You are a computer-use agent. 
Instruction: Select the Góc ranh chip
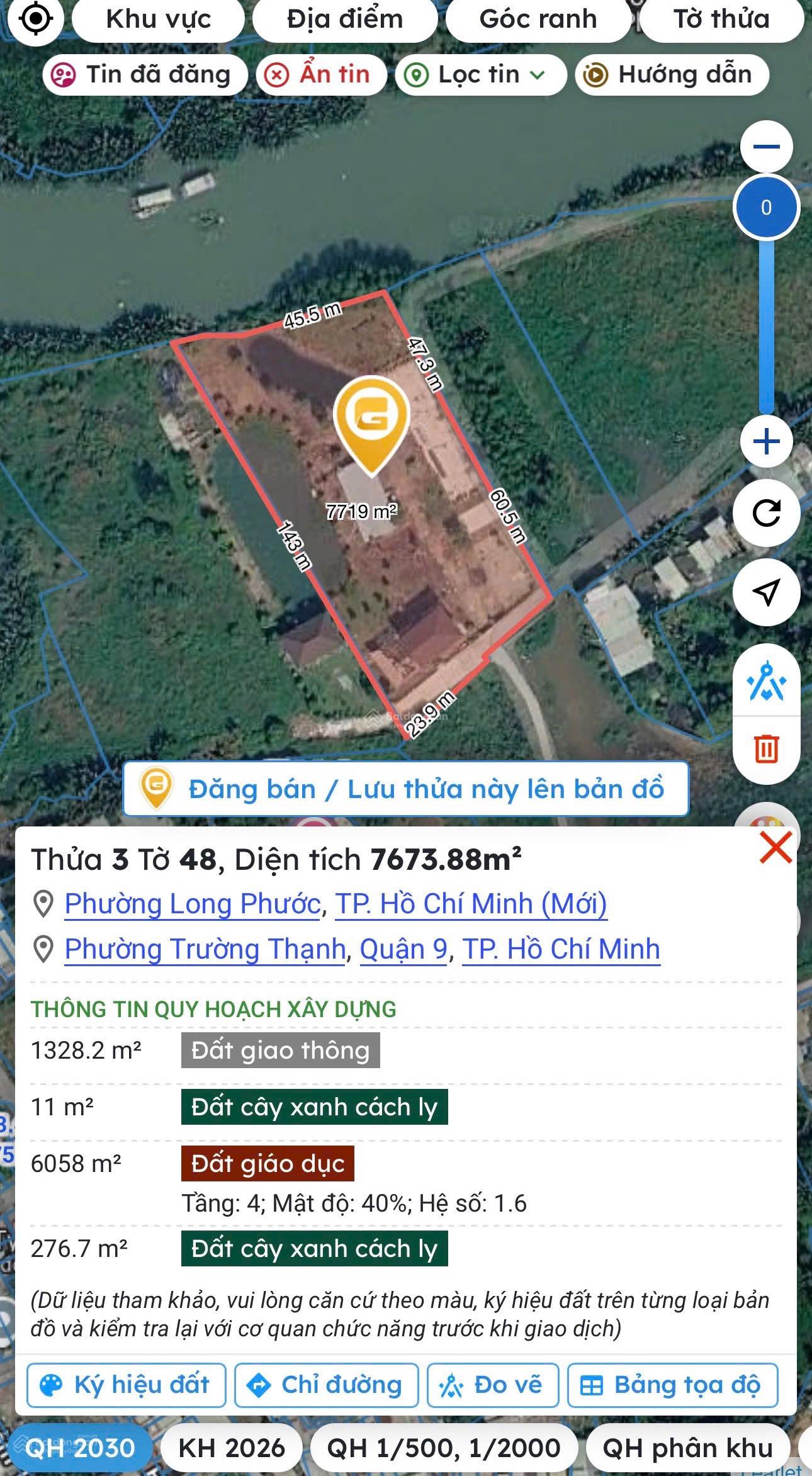538,19
